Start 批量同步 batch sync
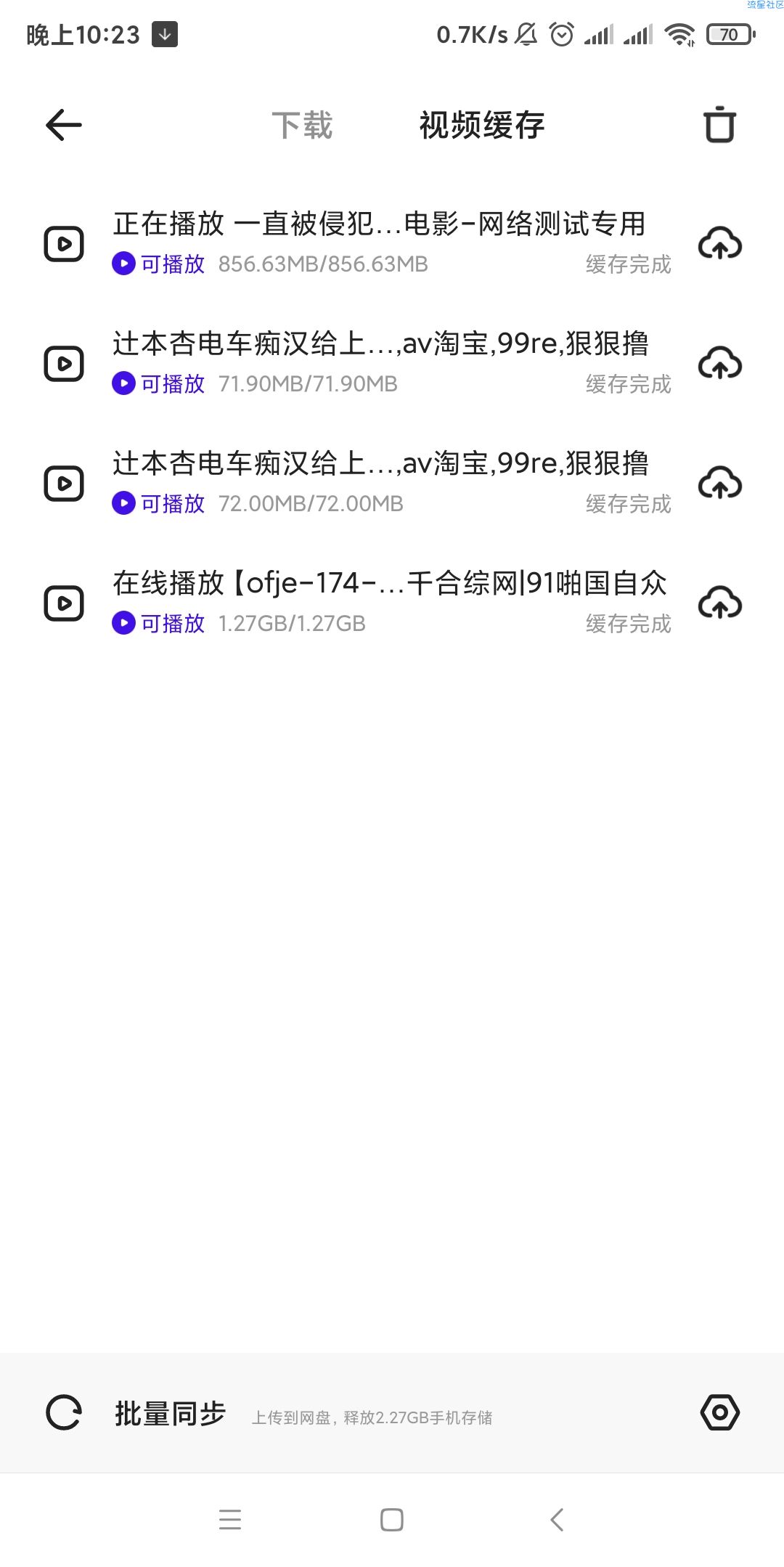This screenshot has height=1567, width=784. 170,1413
